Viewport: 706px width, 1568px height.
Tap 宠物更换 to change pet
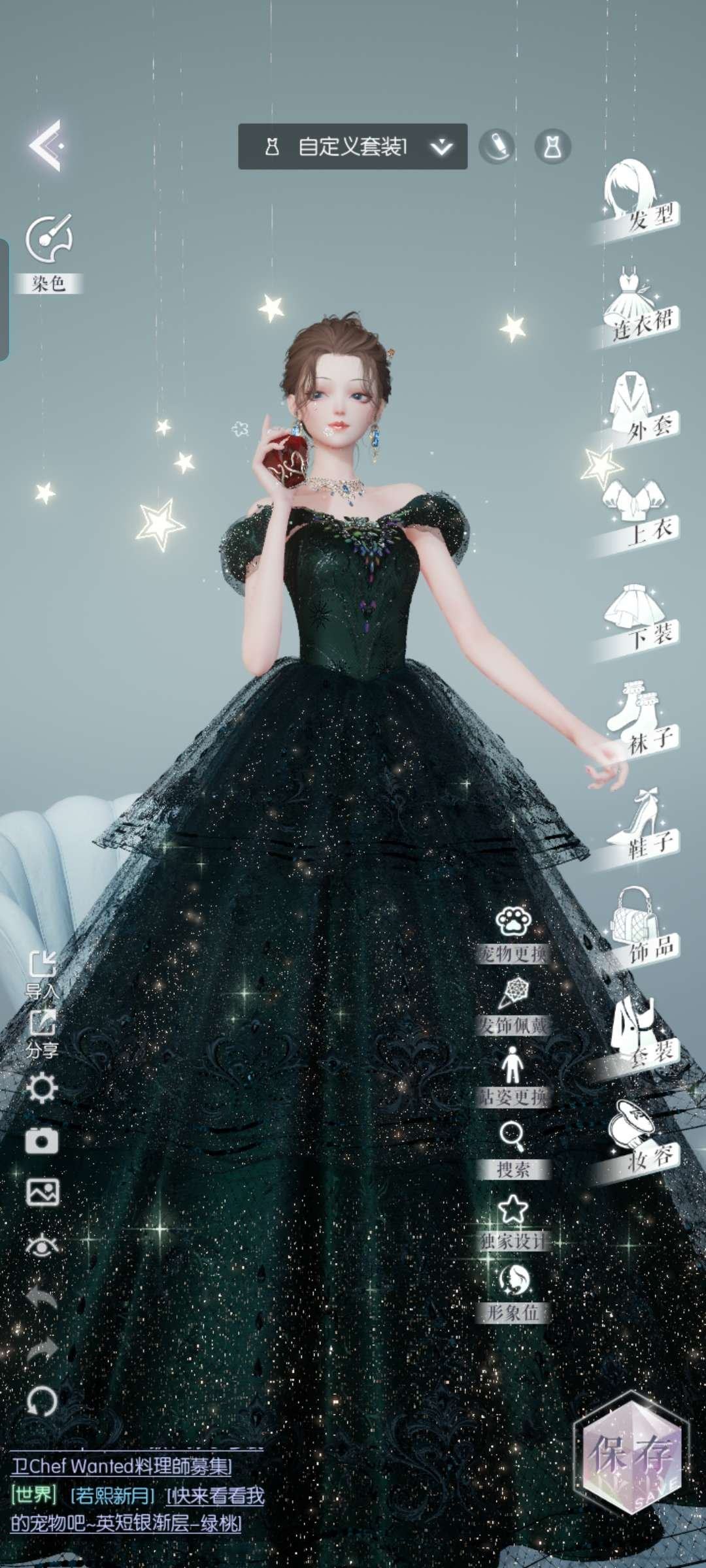(x=513, y=933)
